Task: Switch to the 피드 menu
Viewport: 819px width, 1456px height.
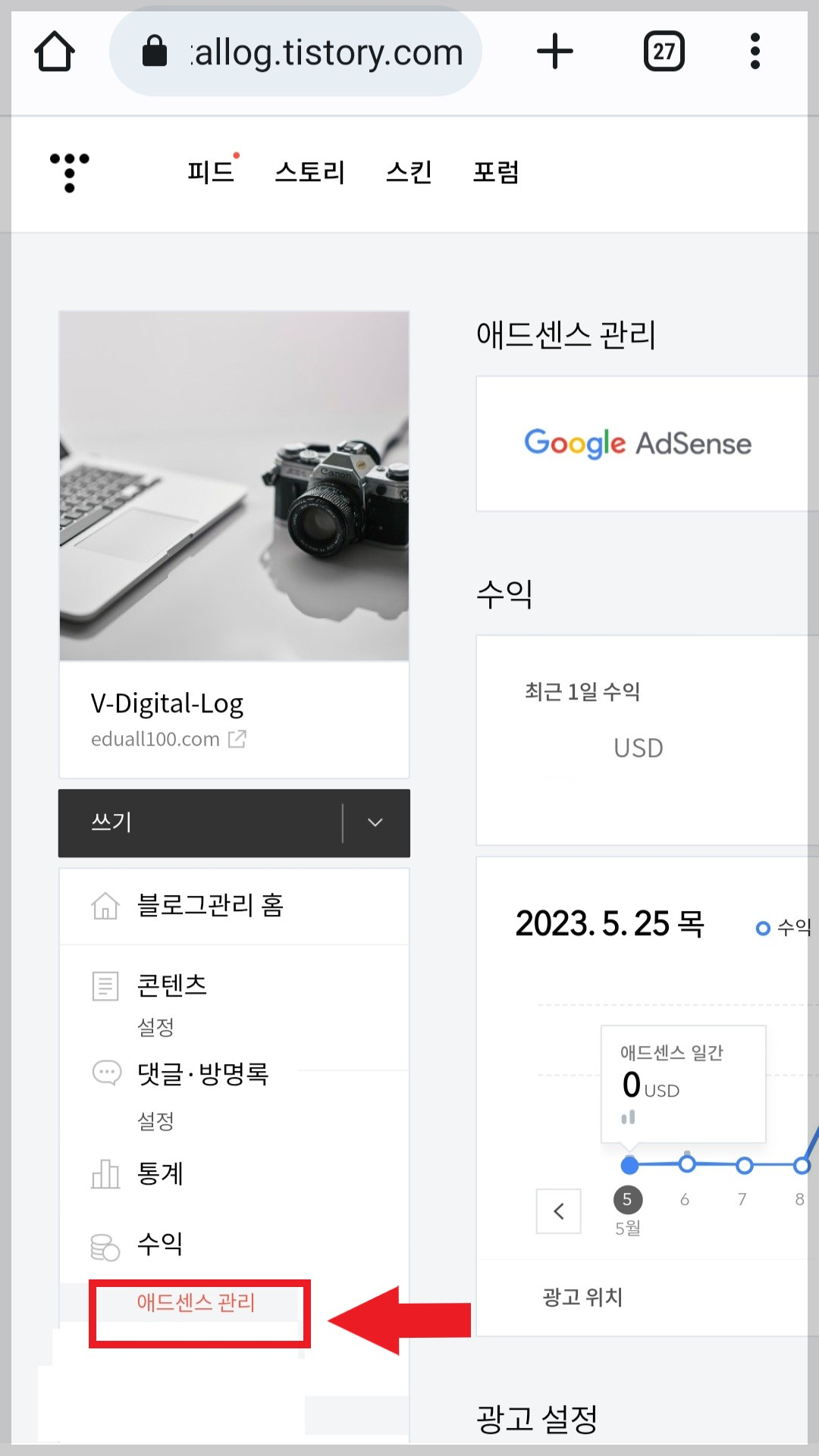Action: [x=211, y=172]
